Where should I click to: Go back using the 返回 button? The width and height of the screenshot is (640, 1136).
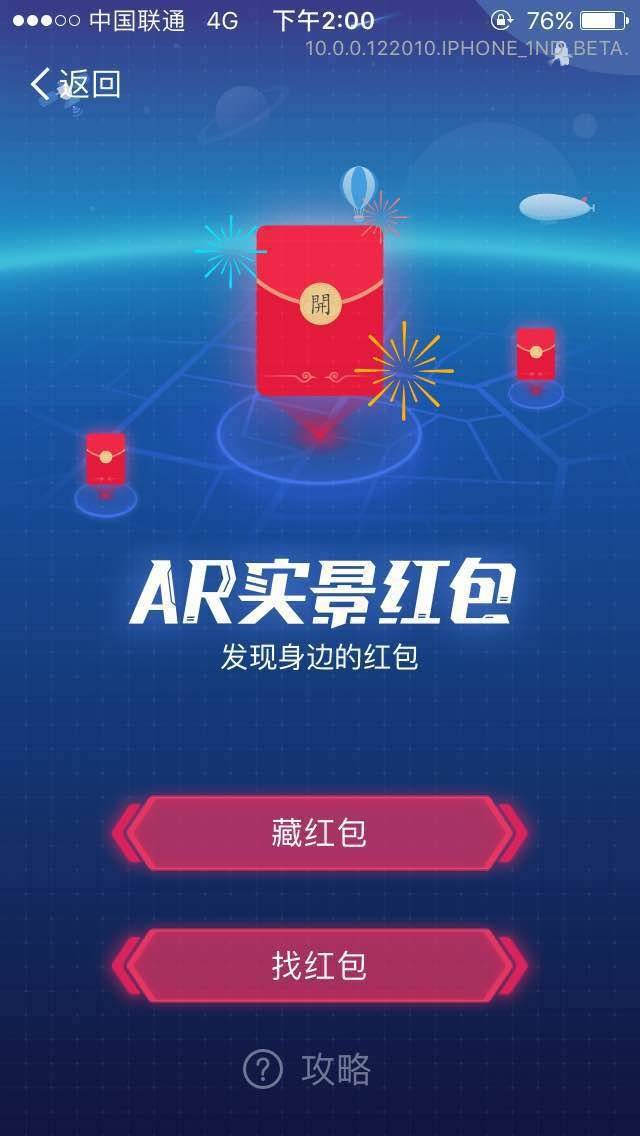point(75,84)
